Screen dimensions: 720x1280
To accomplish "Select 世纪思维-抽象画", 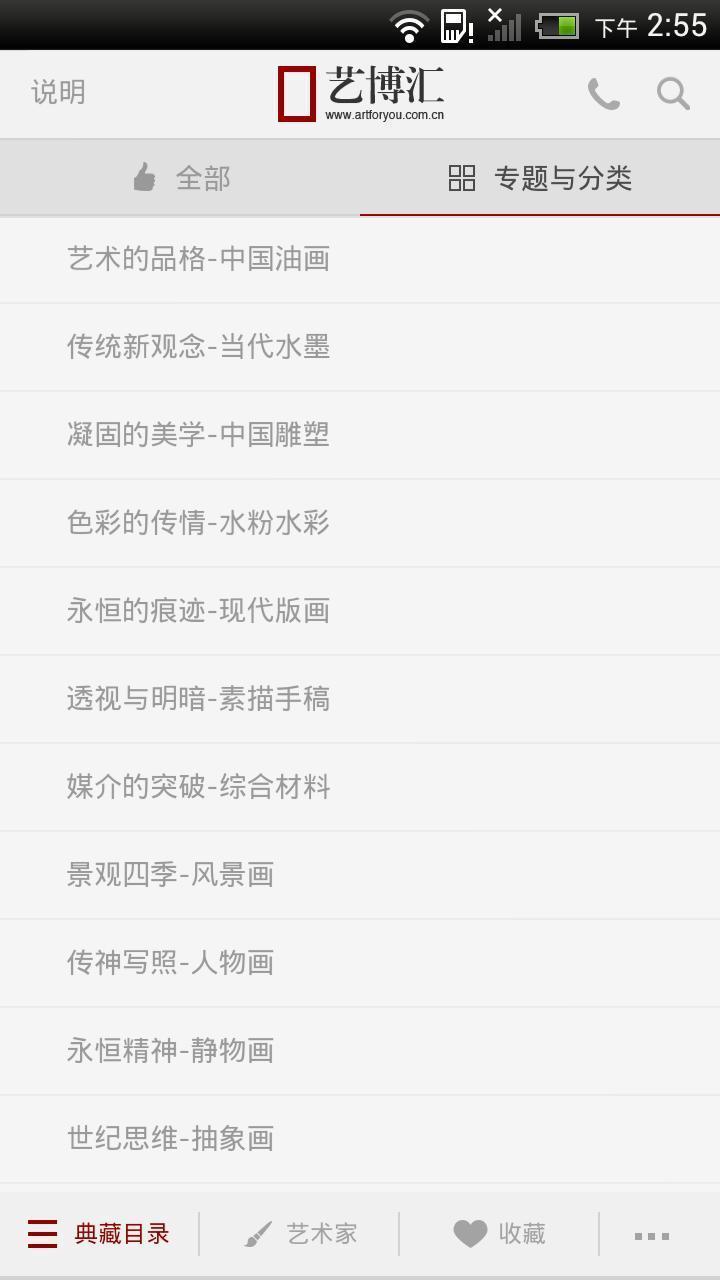I will [170, 1139].
